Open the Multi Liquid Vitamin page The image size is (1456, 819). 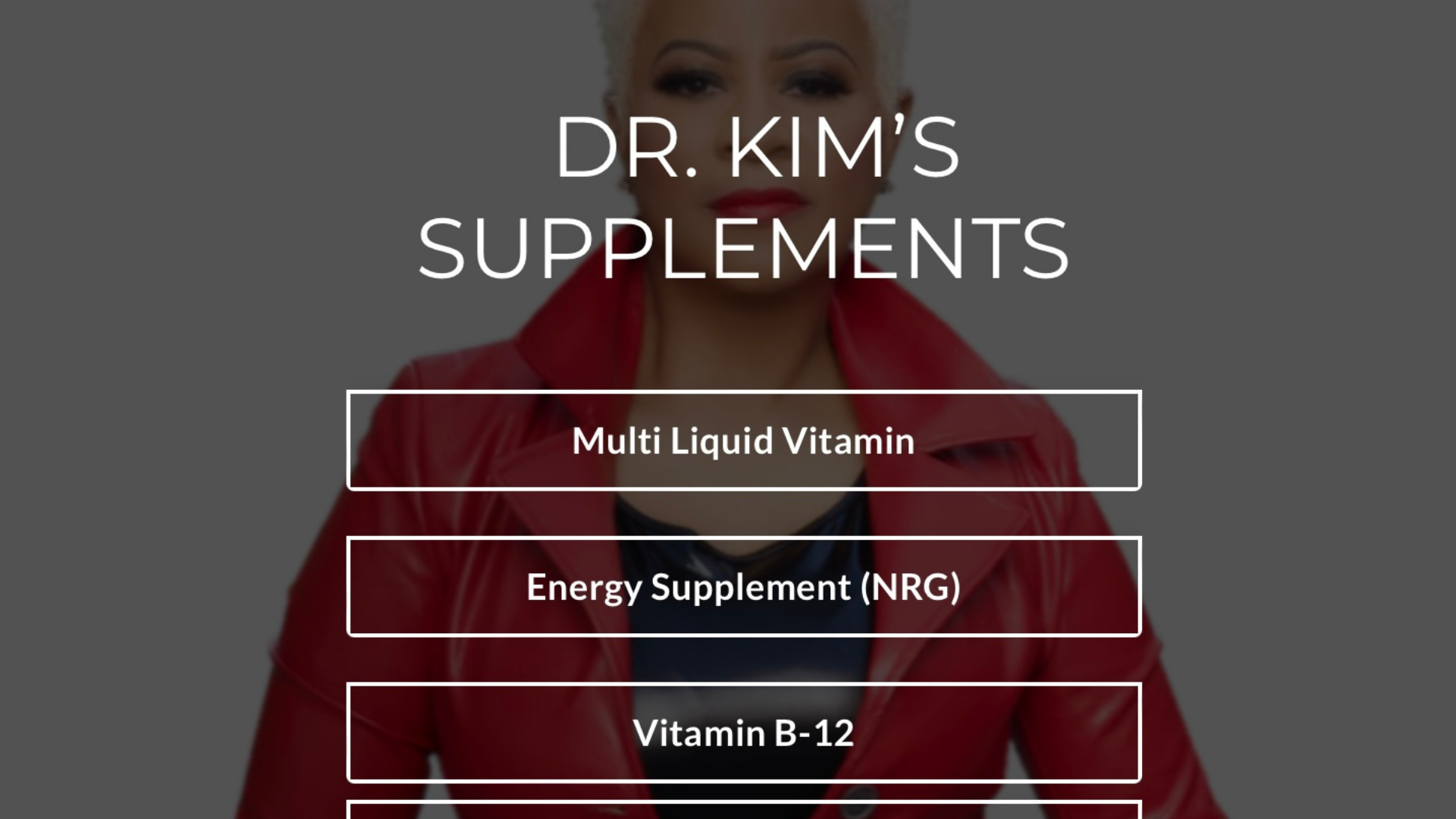(743, 441)
